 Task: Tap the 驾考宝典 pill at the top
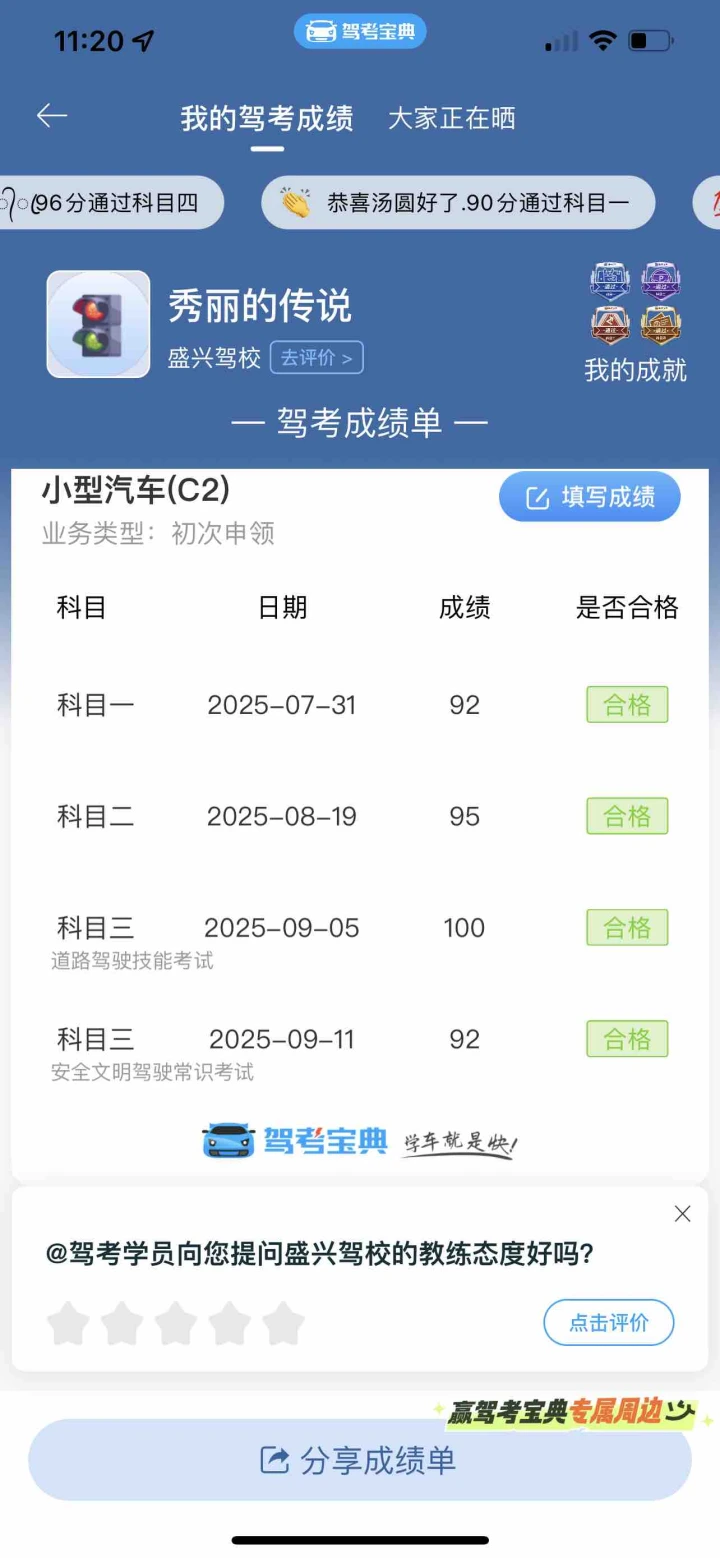(360, 32)
